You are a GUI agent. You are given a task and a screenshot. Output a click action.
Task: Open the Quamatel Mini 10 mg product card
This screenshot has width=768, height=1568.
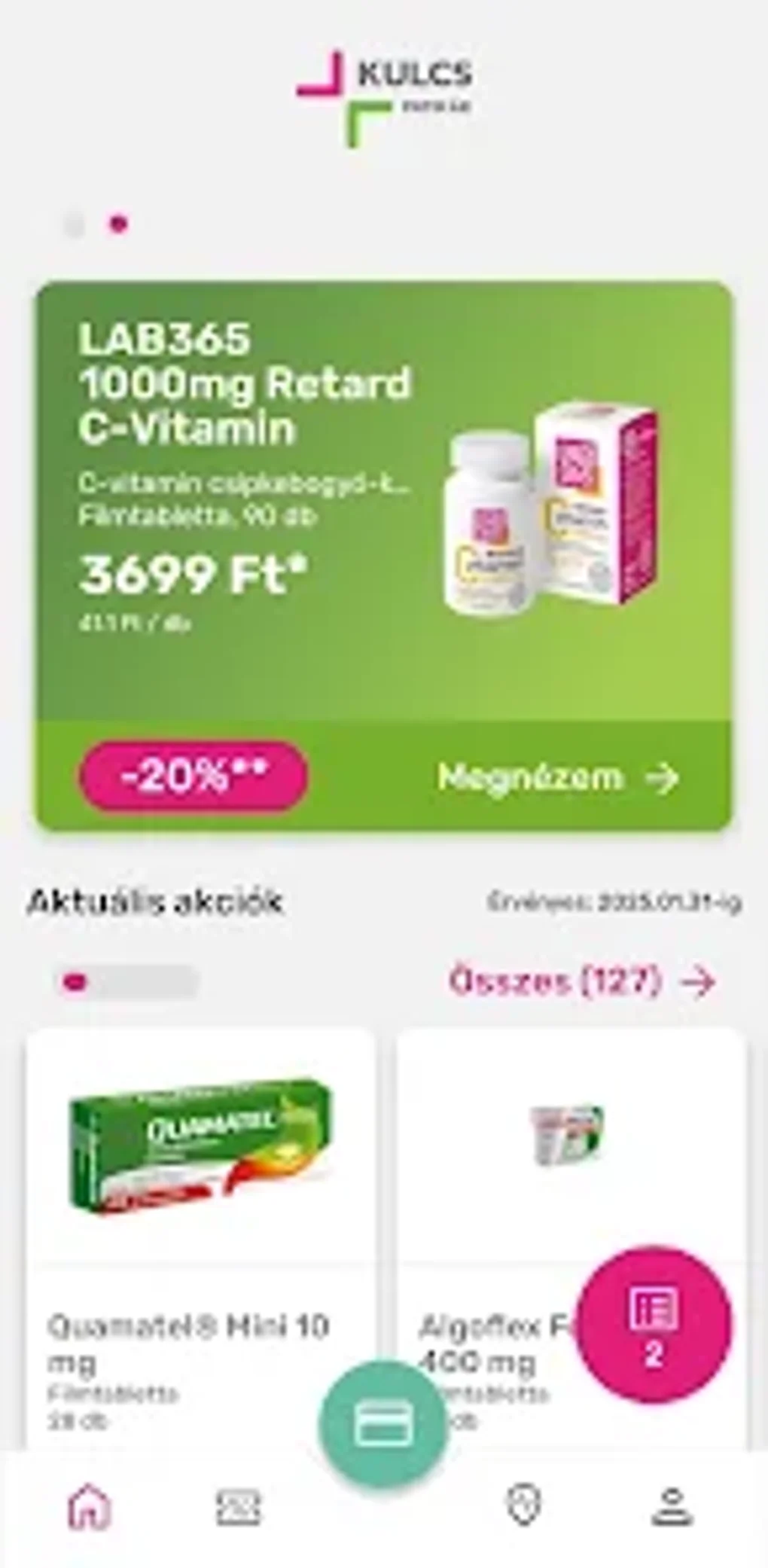201,1205
